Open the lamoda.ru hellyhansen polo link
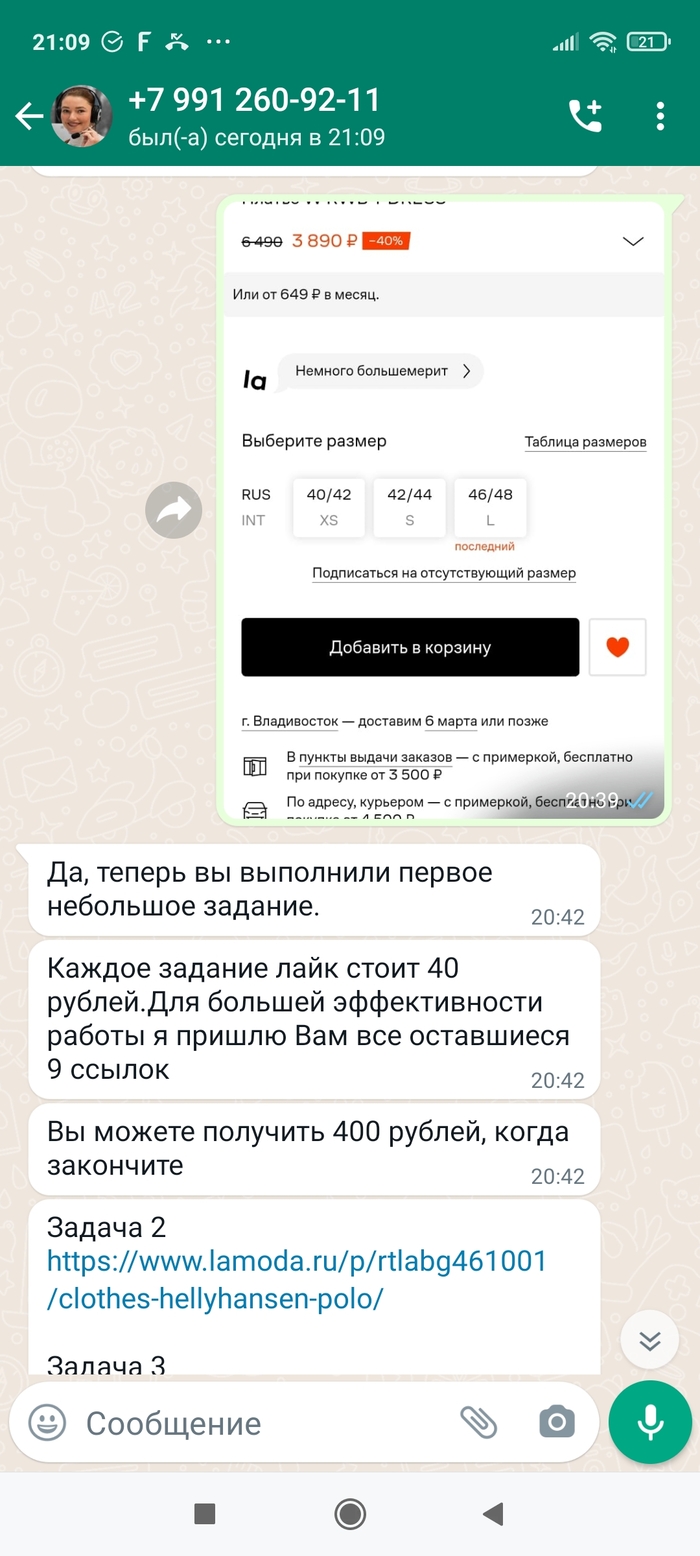Screen dimensions: 700x1556 [x=296, y=1279]
